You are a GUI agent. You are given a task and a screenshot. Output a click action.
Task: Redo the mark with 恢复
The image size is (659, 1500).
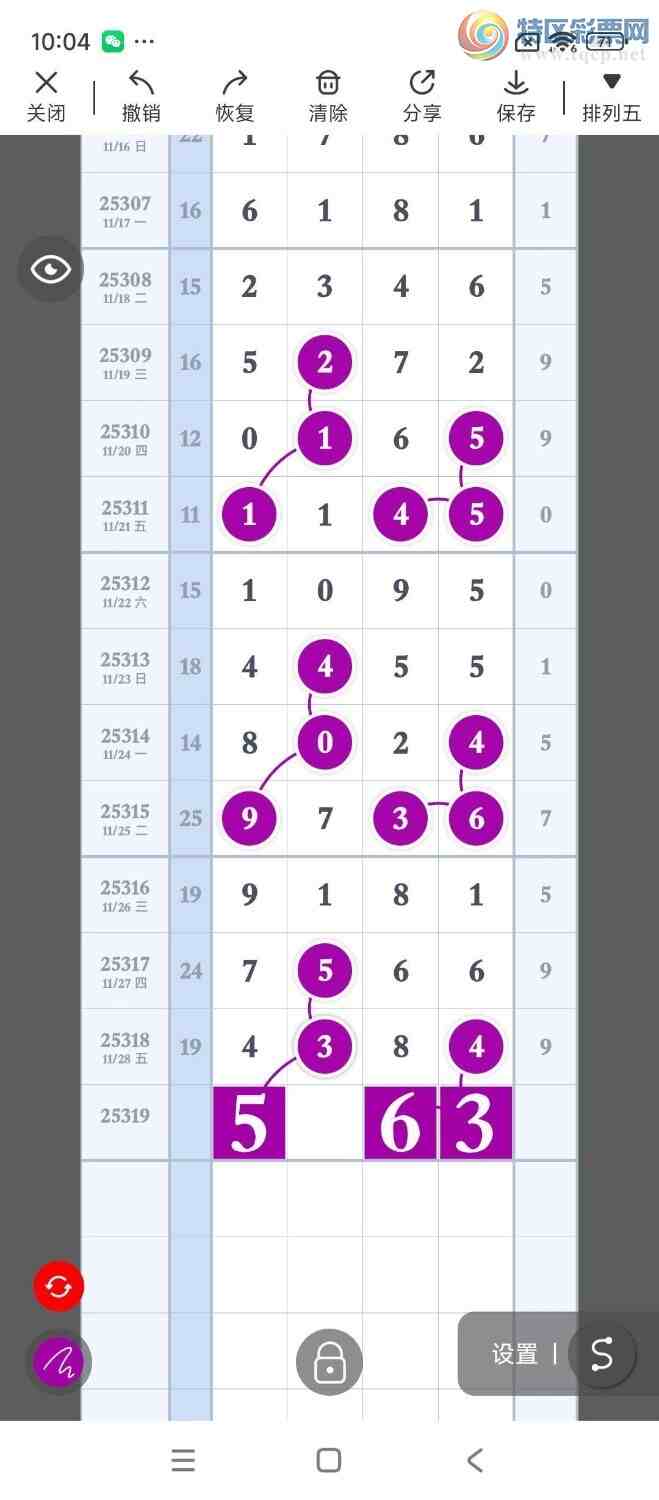pyautogui.click(x=235, y=96)
